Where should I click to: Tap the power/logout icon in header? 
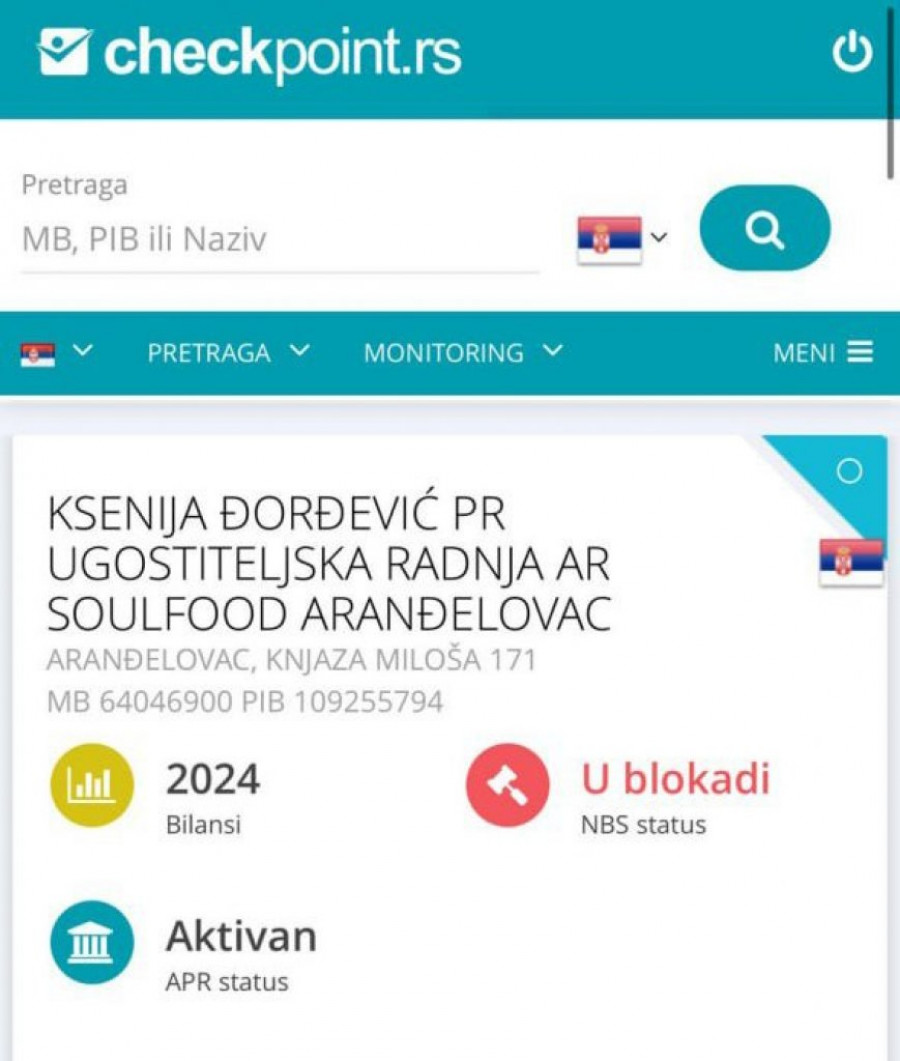(x=852, y=53)
